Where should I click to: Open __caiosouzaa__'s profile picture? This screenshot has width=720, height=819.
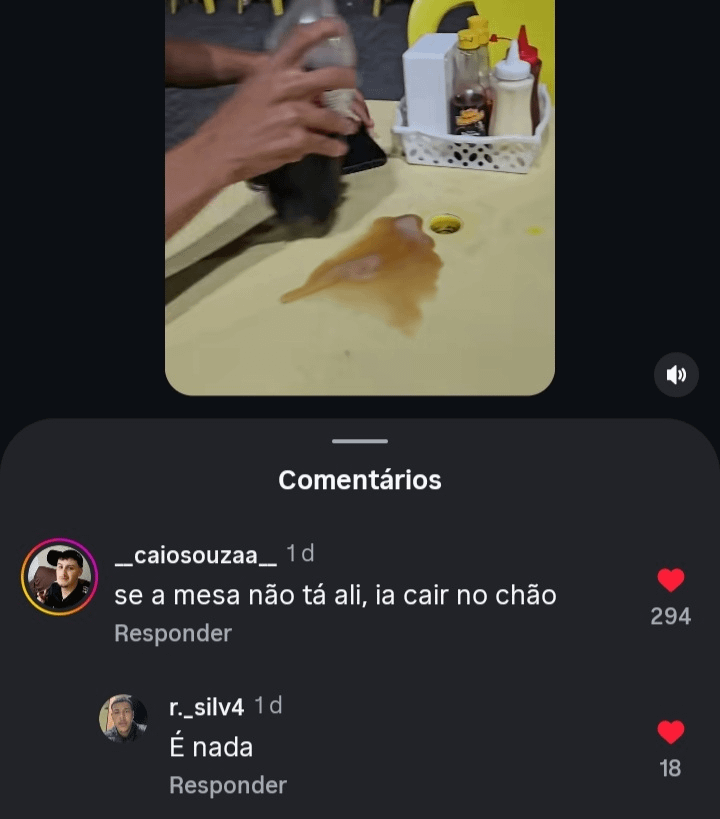59,577
